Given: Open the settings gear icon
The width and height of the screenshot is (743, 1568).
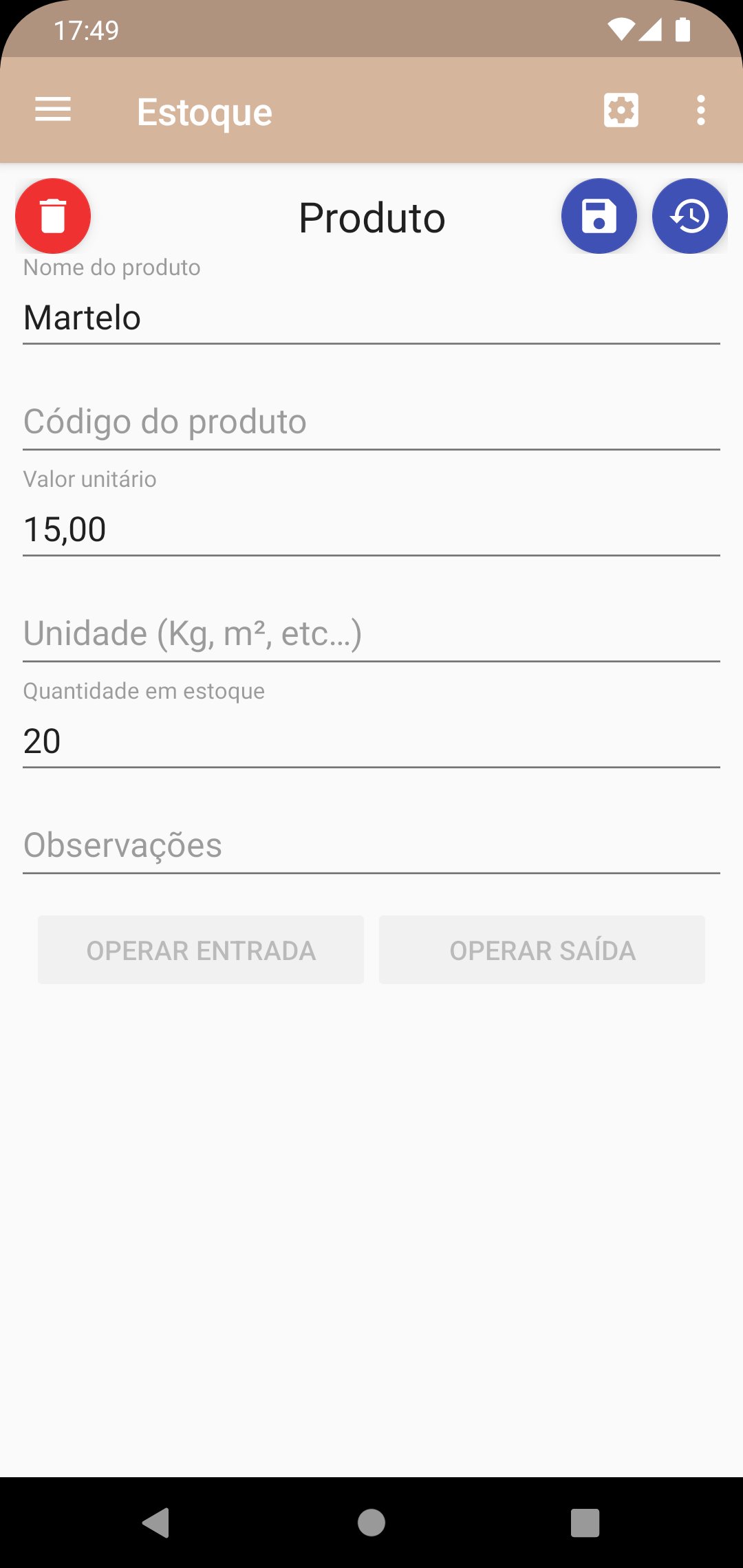Looking at the screenshot, I should (x=621, y=110).
